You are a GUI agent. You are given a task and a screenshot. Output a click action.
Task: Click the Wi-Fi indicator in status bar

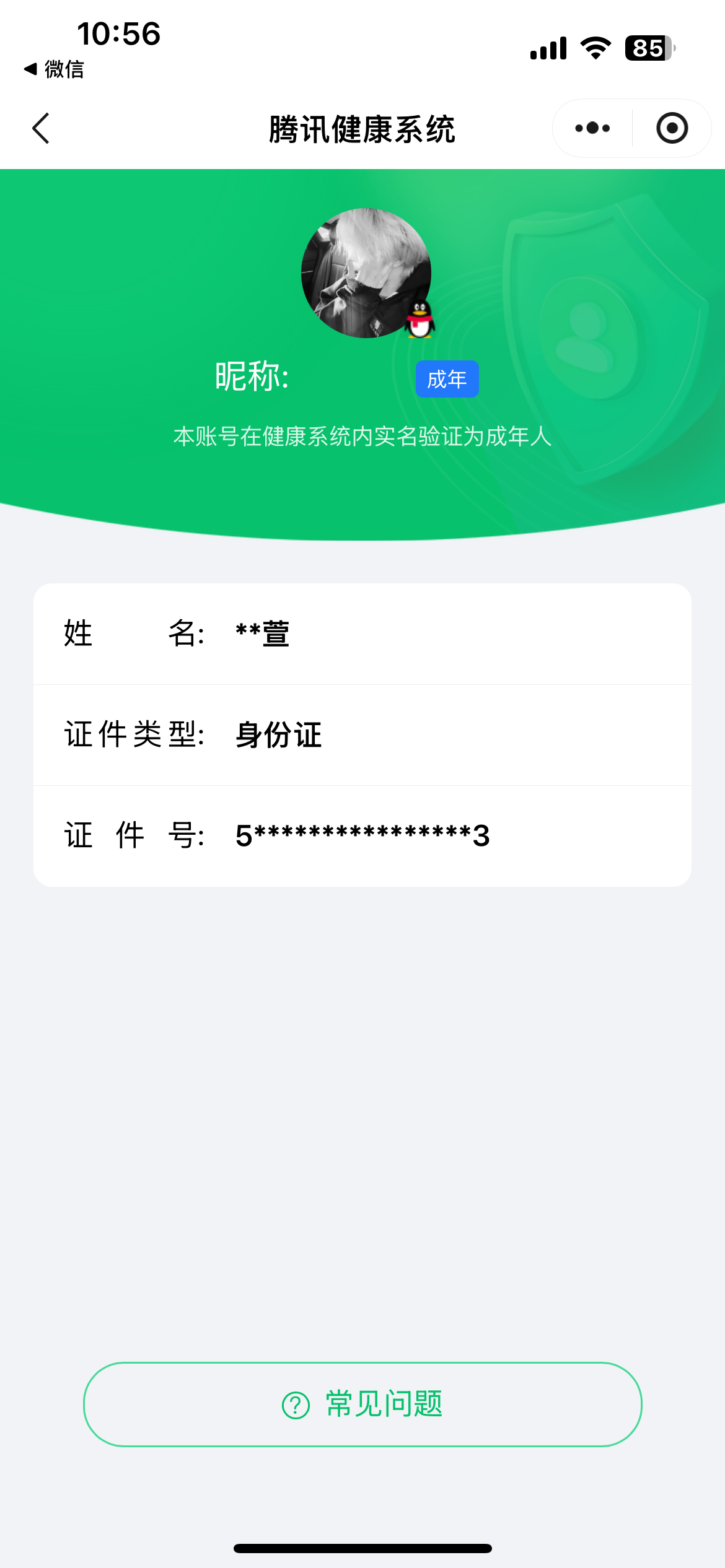(x=596, y=47)
